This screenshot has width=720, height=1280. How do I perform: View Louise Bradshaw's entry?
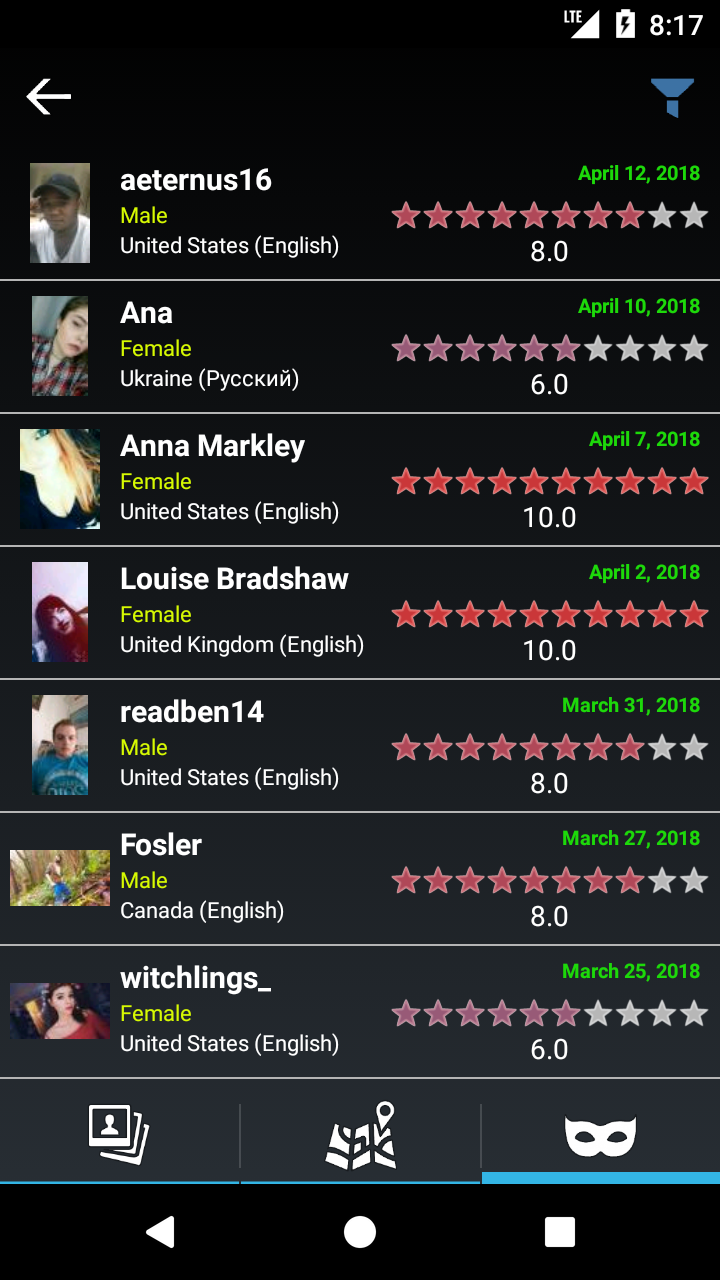tap(360, 613)
